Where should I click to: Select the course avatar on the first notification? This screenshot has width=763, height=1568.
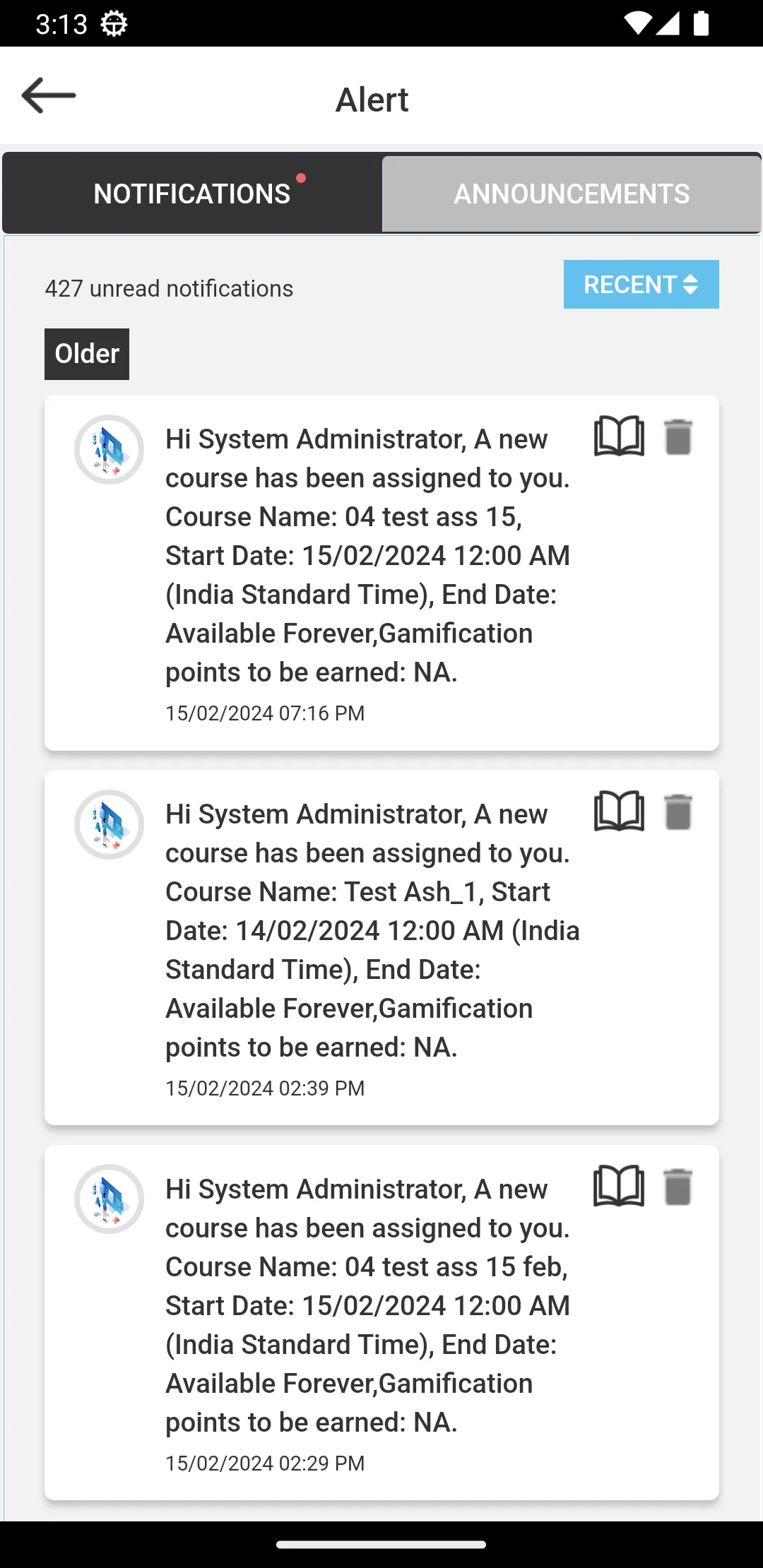[109, 449]
